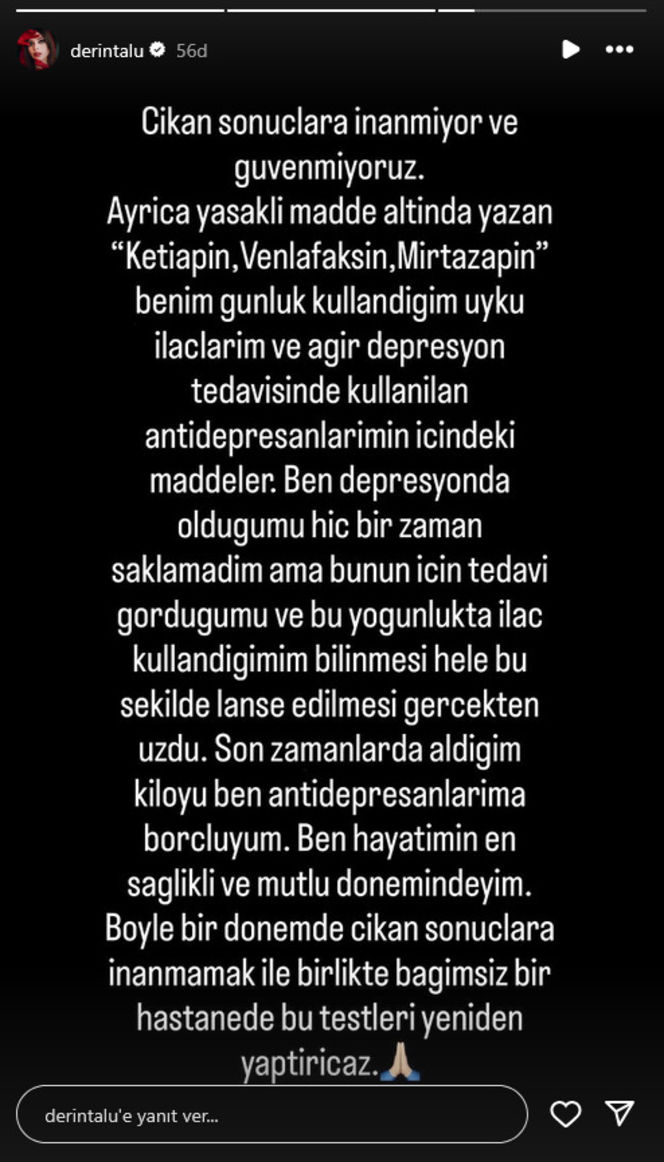Viewport: 664px width, 1162px height.
Task: Reply to derintalu's story
Action: [x=270, y=1114]
